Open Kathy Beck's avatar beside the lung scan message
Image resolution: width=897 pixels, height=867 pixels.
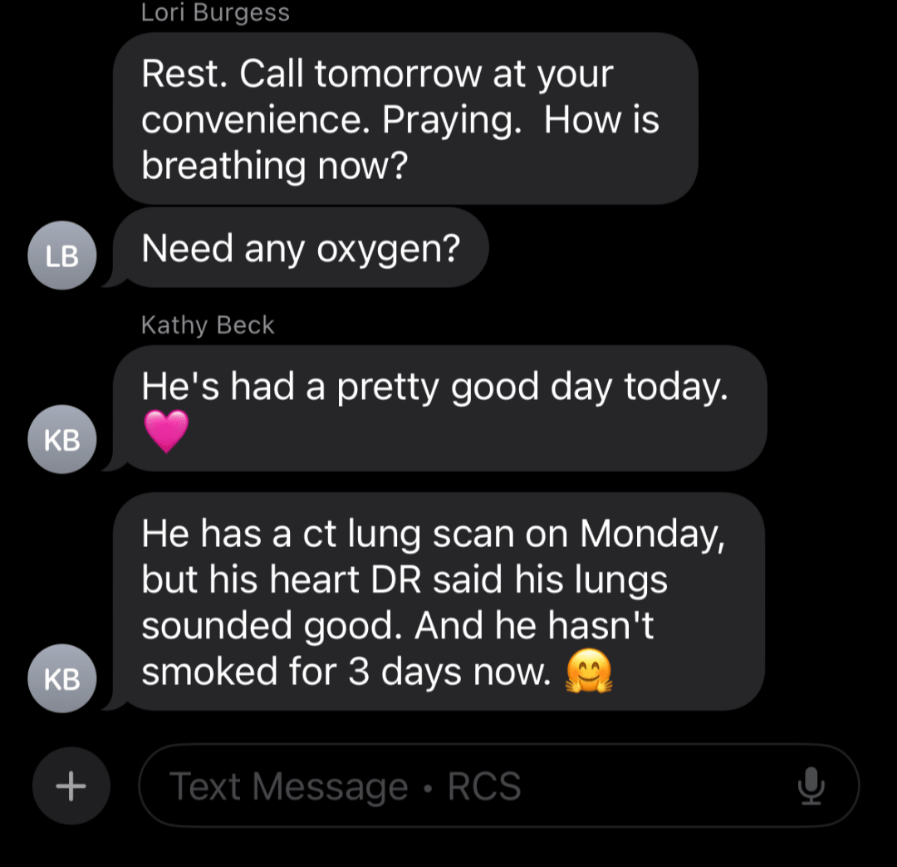pos(62,678)
